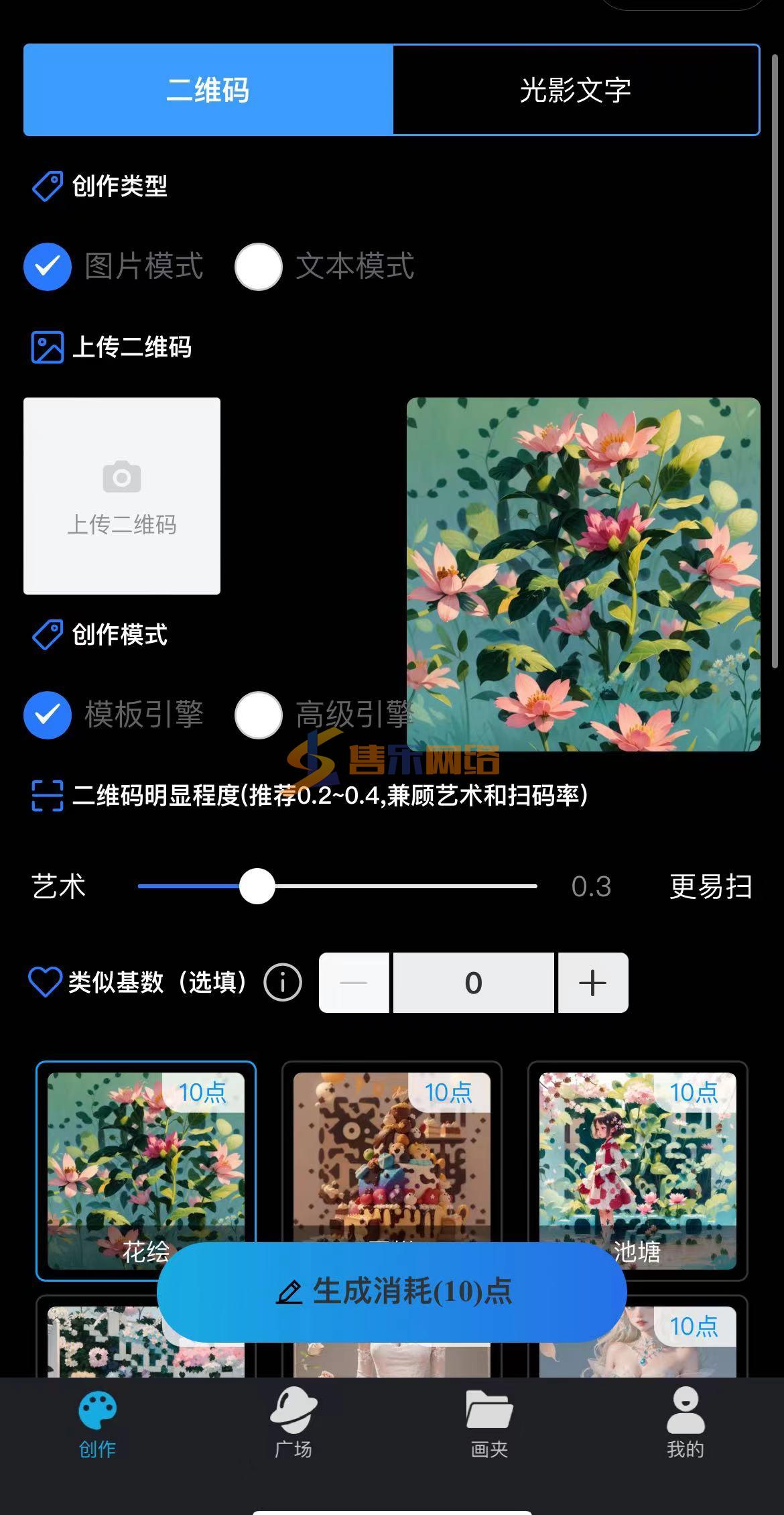Select the 花绘 template
This screenshot has width=784, height=1515.
[x=146, y=1171]
